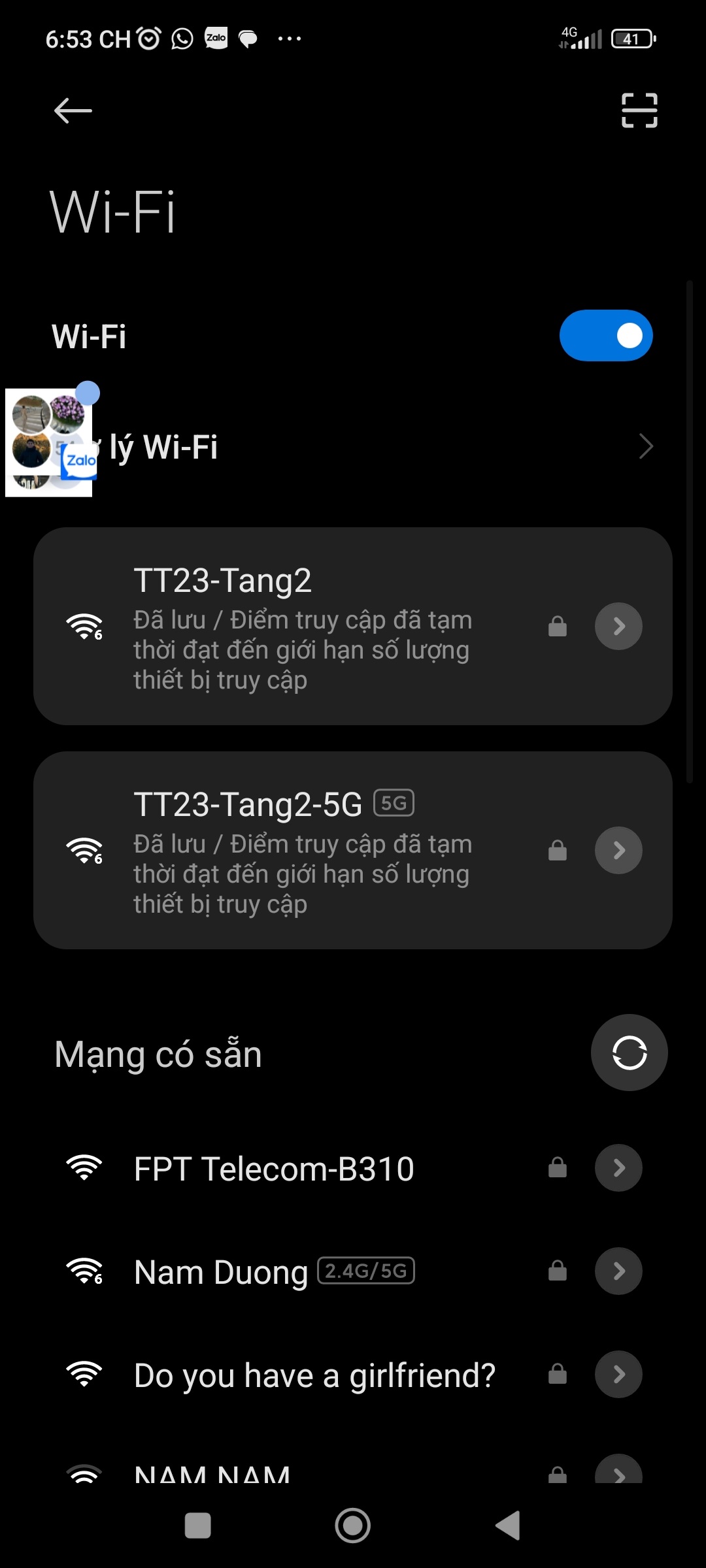Open details arrow for FPT Telecom-B310
The width and height of the screenshot is (706, 1568).
(x=618, y=1168)
